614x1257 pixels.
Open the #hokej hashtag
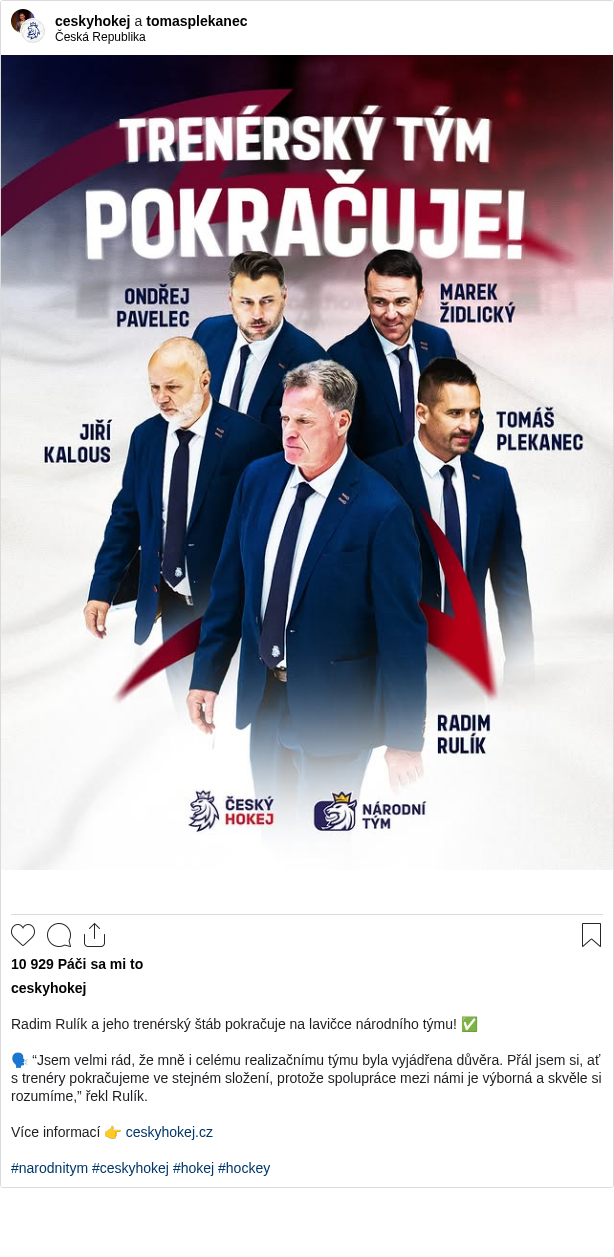tap(193, 1168)
